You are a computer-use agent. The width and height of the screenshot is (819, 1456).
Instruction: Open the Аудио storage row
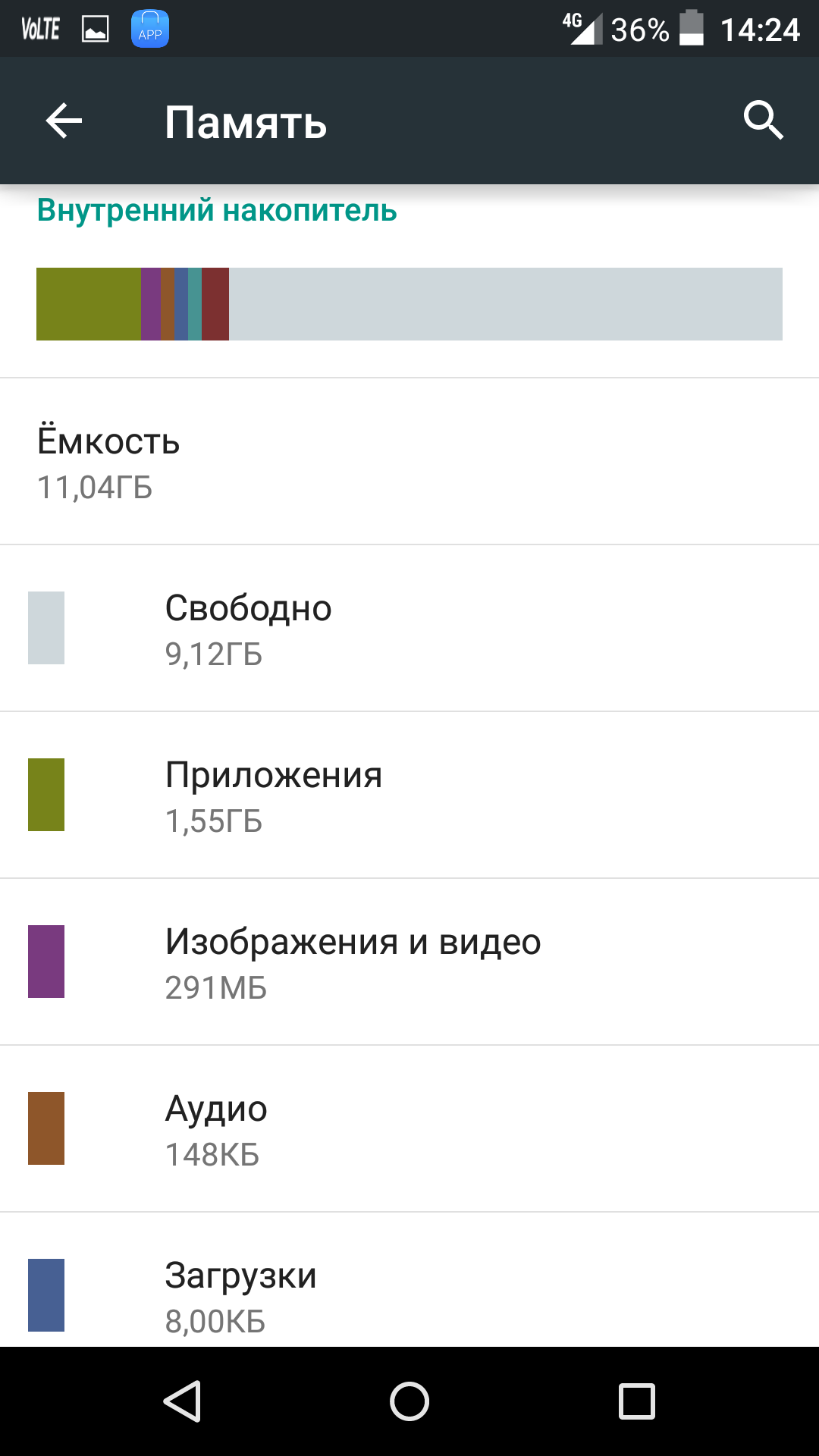(409, 1128)
